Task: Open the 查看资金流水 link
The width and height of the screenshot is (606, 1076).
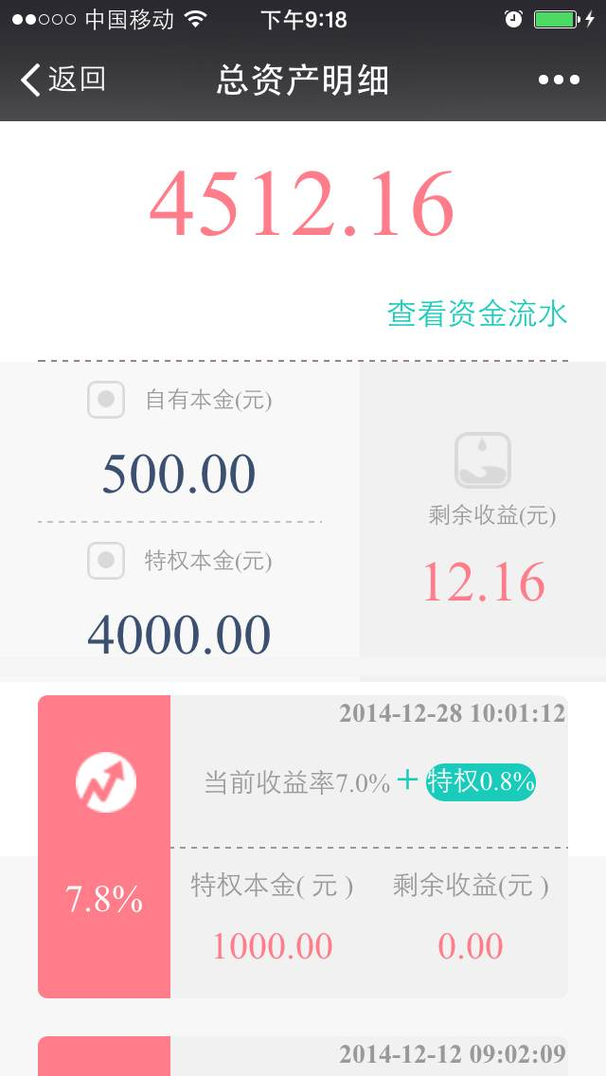Action: click(x=477, y=314)
